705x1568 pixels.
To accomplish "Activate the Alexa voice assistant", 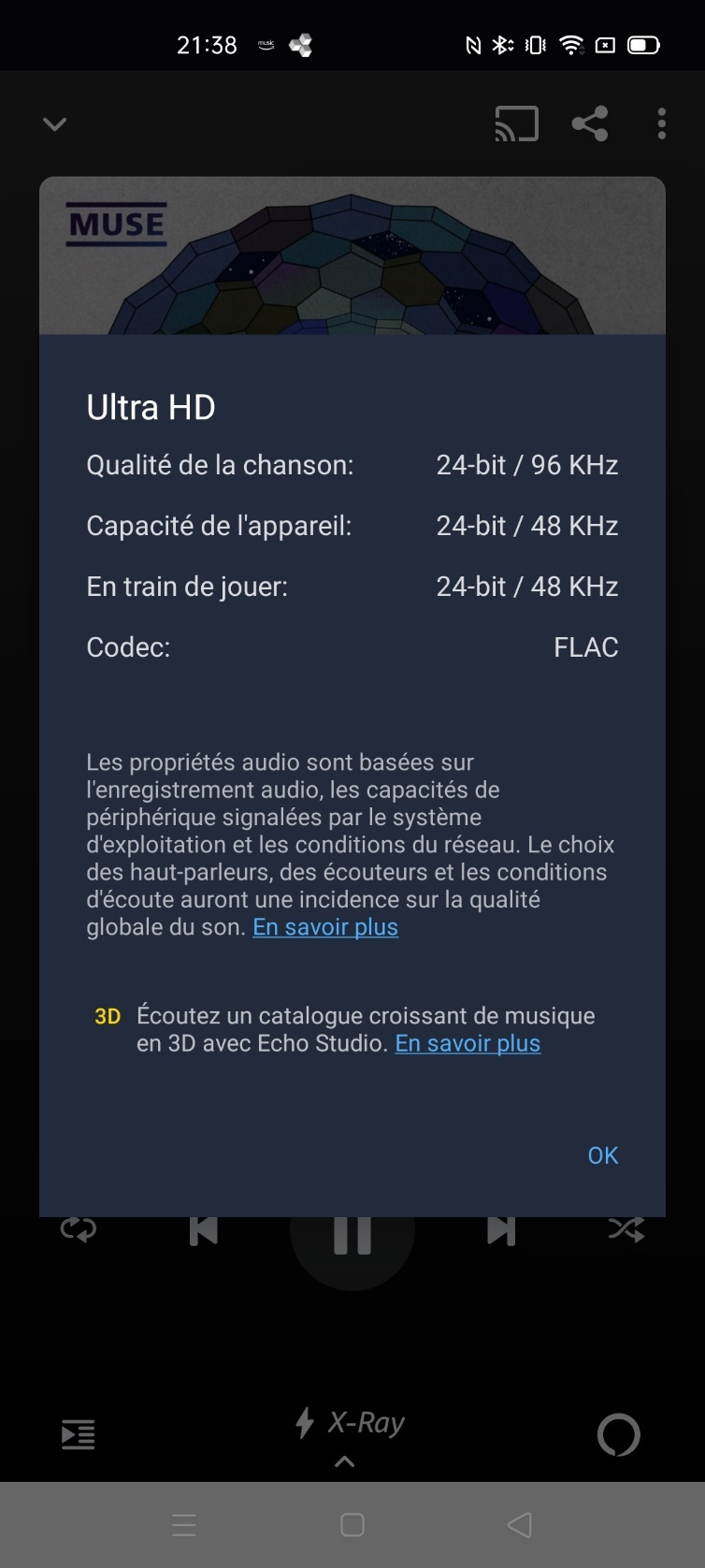I will coord(619,1434).
